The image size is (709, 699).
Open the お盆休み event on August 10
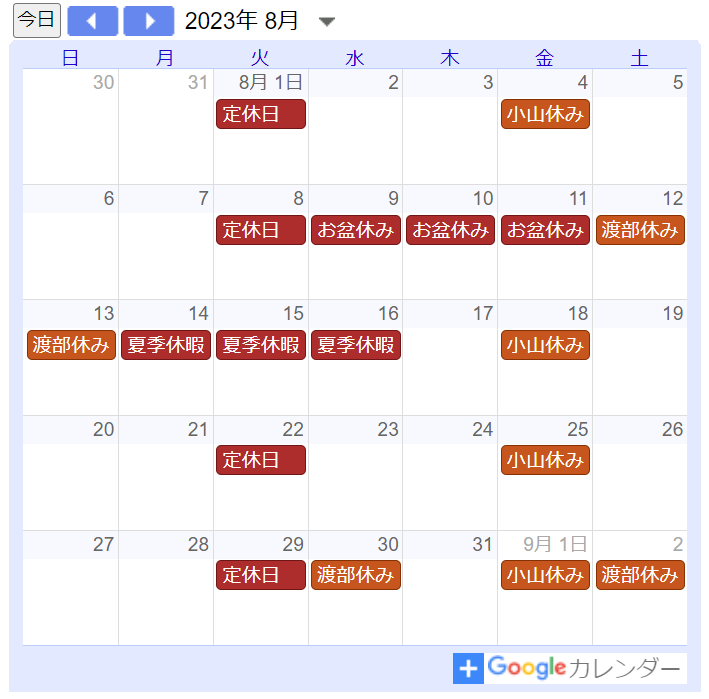(x=450, y=230)
